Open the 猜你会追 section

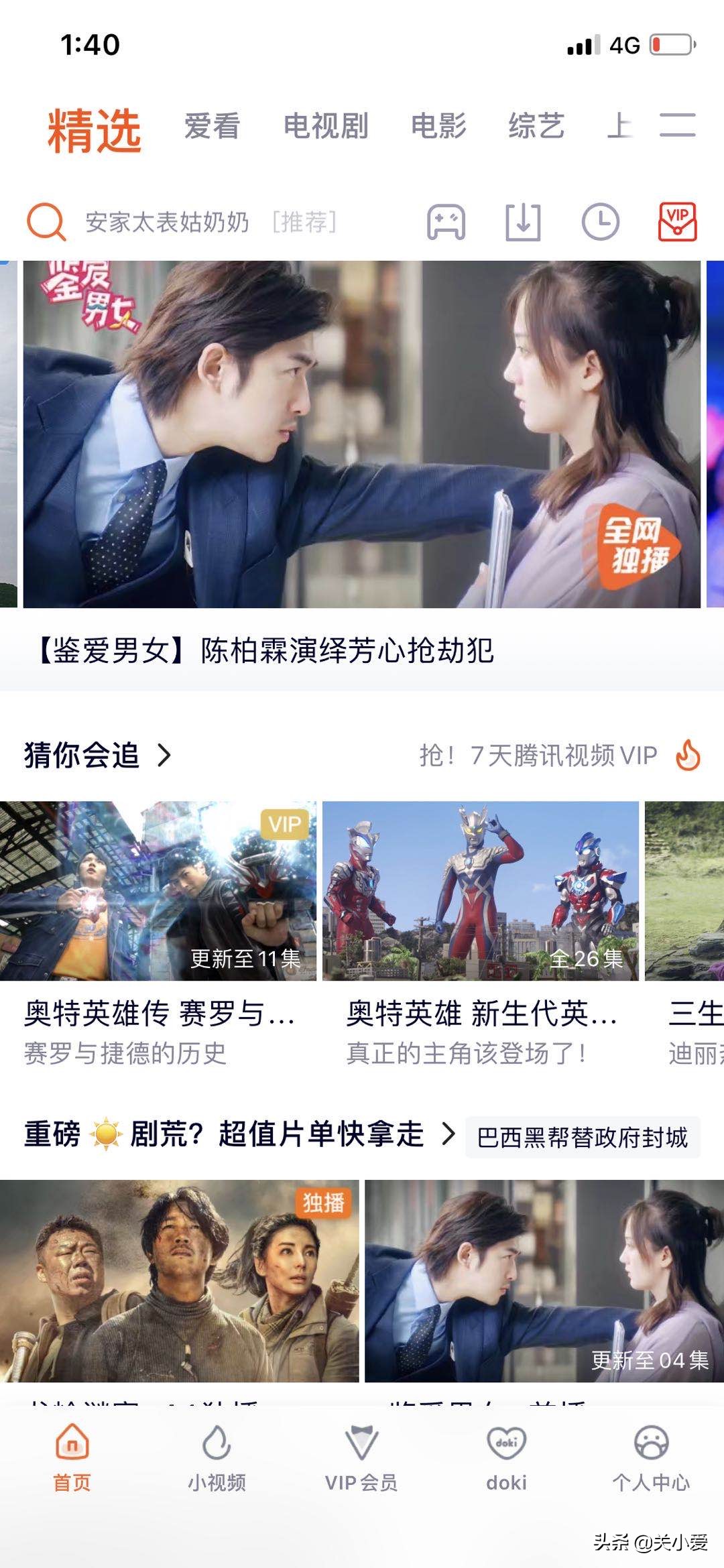pyautogui.click(x=97, y=756)
